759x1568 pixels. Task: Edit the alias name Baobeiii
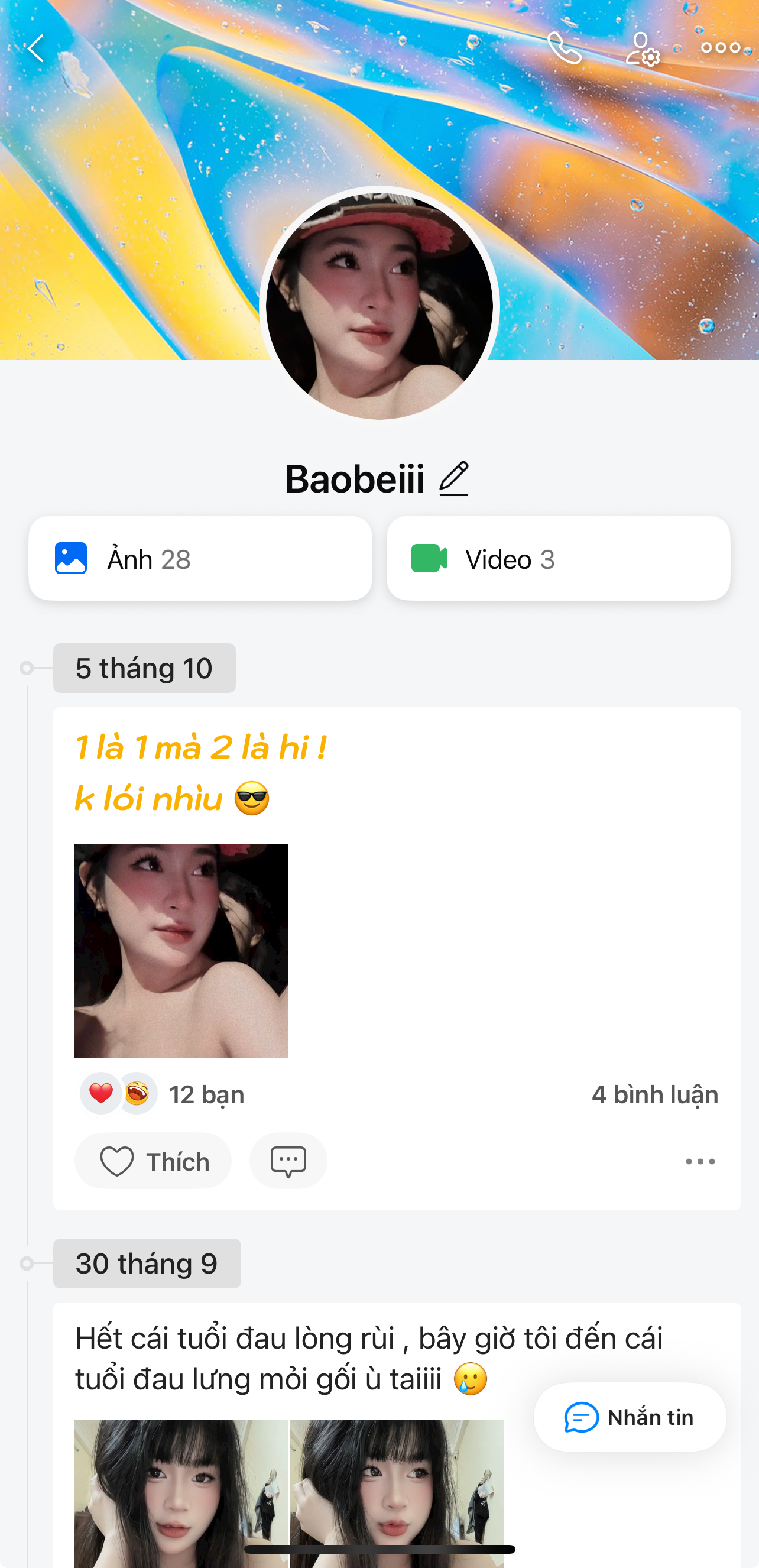click(x=454, y=479)
